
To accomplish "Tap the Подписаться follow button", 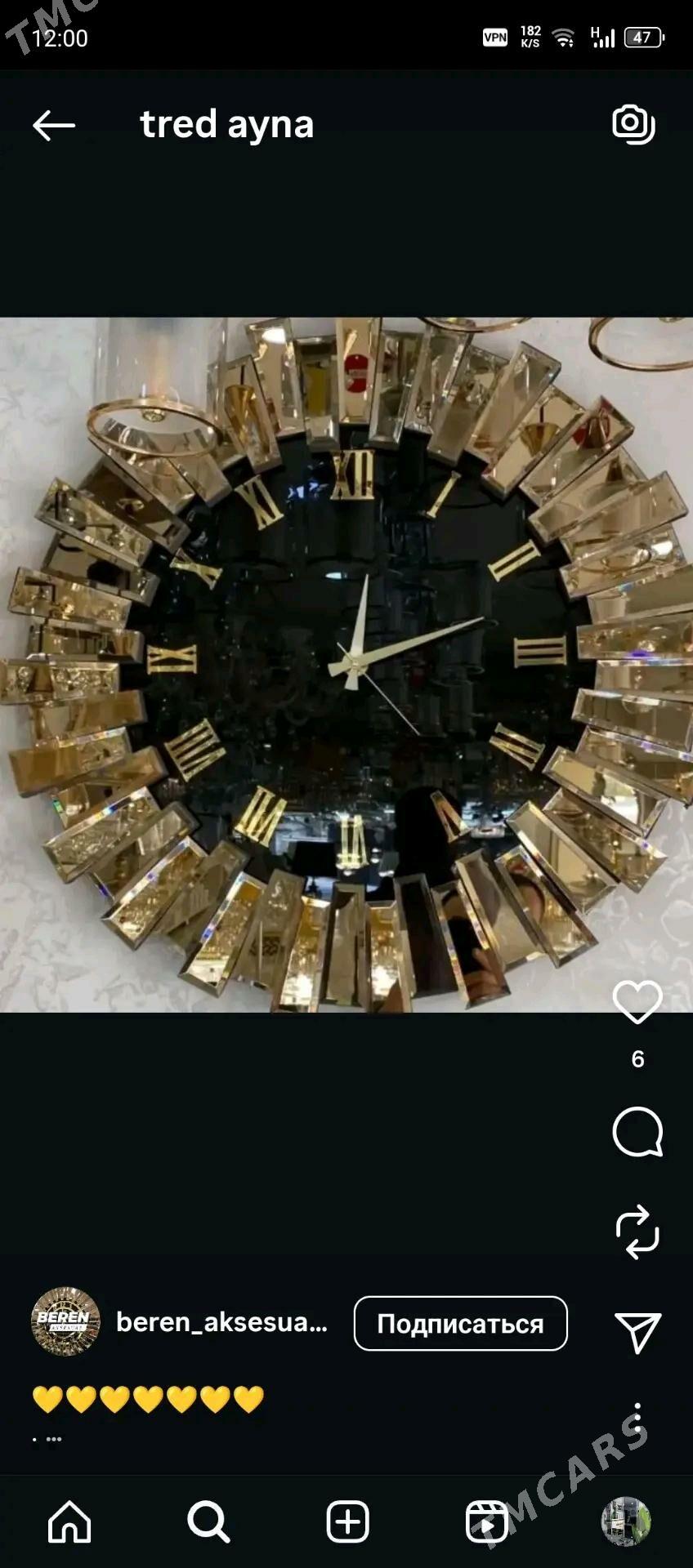I will tap(460, 1323).
